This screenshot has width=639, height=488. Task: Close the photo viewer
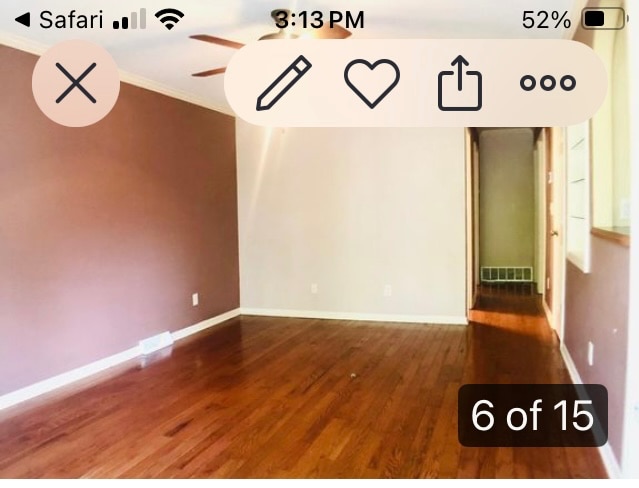point(76,84)
